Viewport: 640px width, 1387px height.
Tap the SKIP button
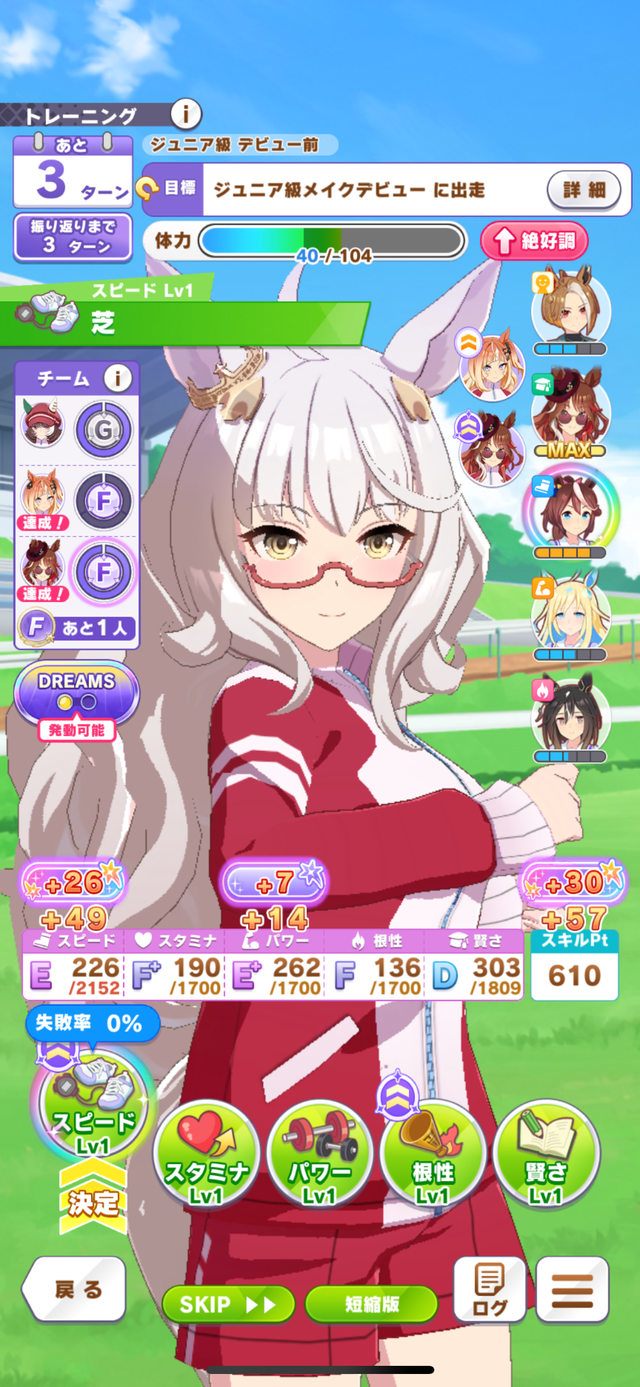228,1304
